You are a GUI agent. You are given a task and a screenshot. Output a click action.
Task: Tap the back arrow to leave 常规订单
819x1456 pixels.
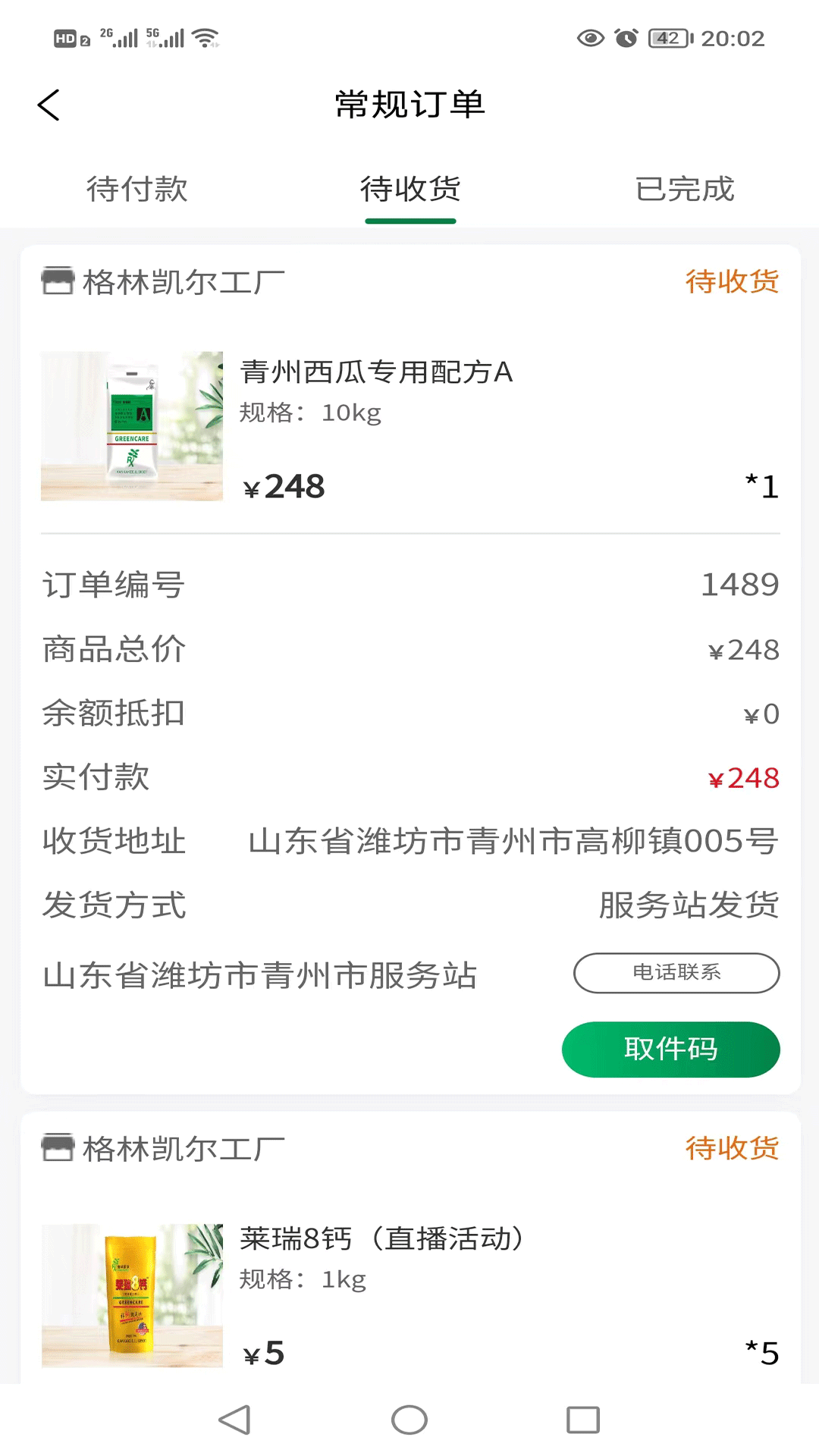[x=49, y=105]
